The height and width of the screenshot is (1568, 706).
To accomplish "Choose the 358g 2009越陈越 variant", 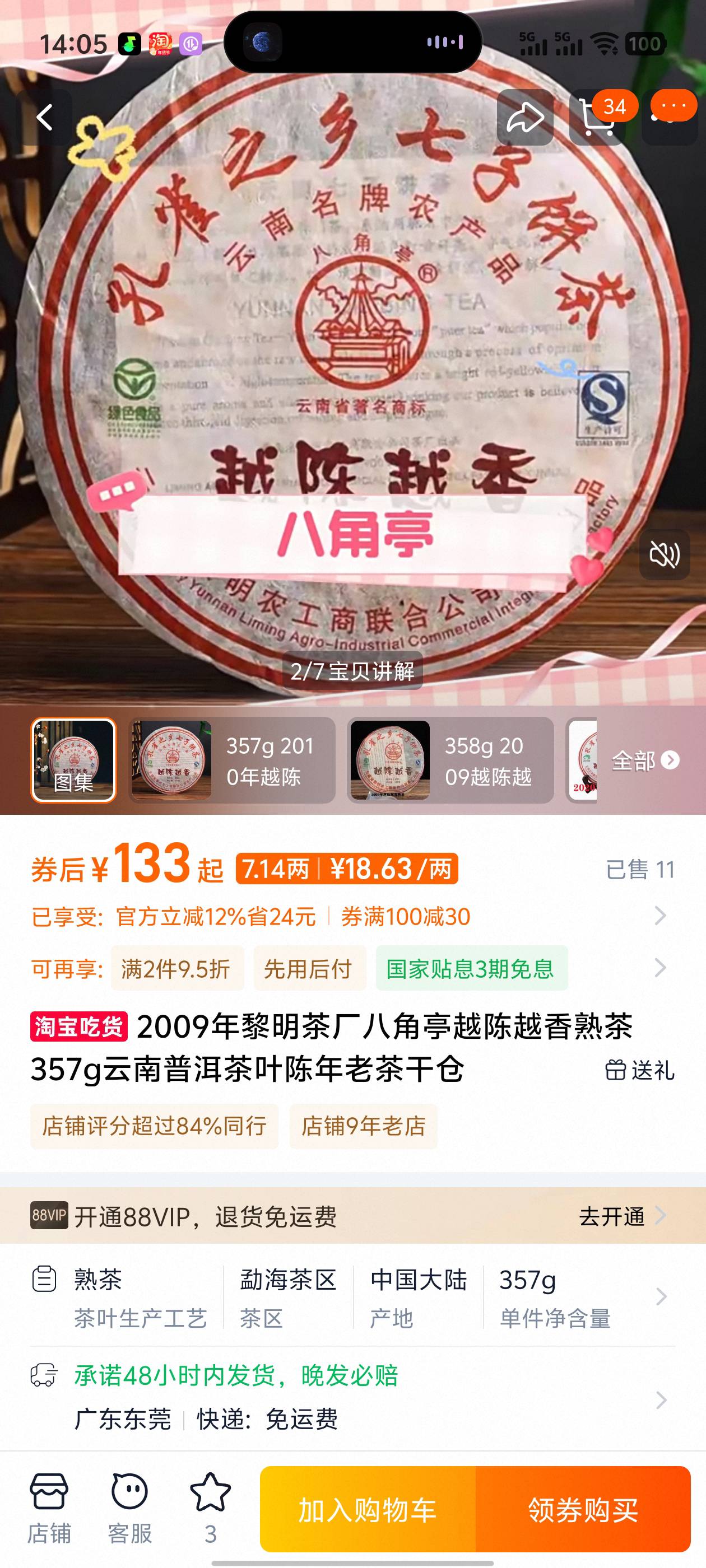I will pyautogui.click(x=450, y=760).
